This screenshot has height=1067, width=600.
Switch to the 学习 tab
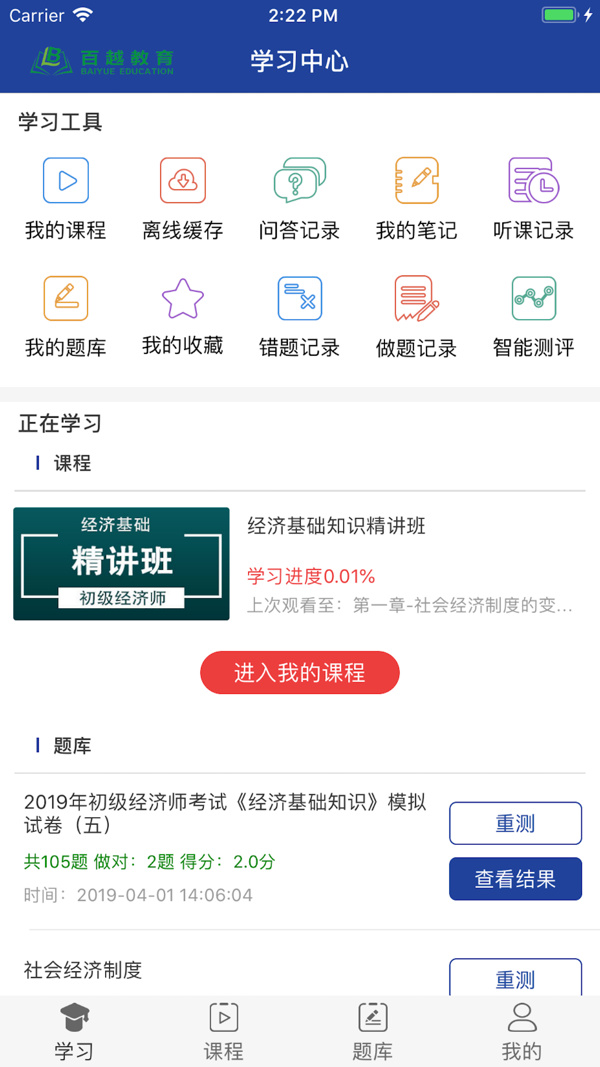coord(75,1031)
